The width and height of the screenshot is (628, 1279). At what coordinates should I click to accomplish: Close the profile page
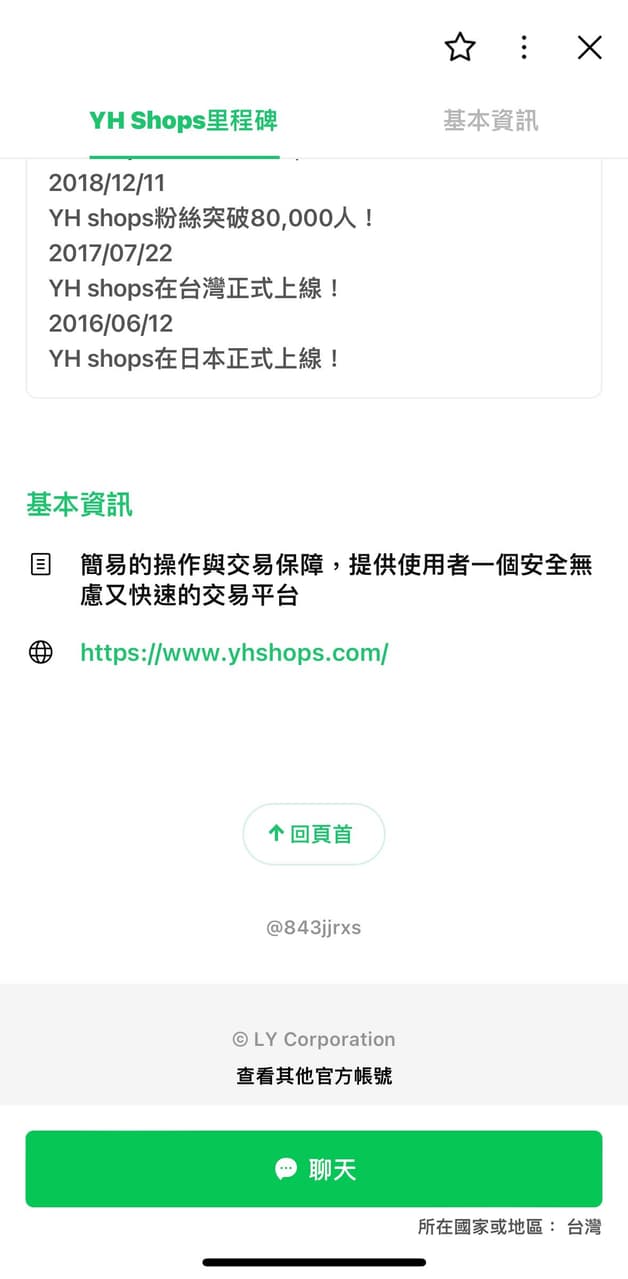(x=589, y=47)
